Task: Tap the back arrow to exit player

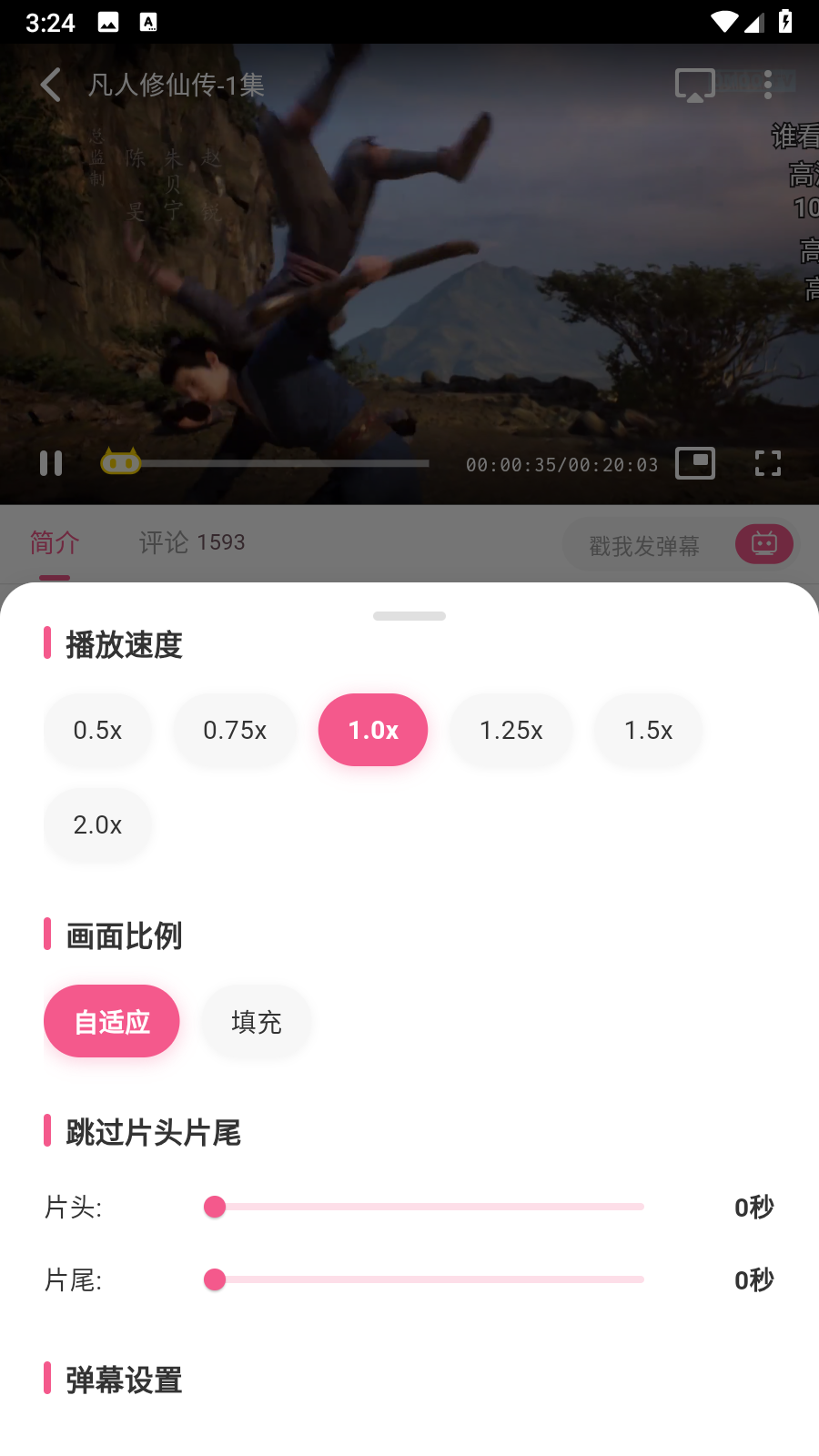Action: 49,84
